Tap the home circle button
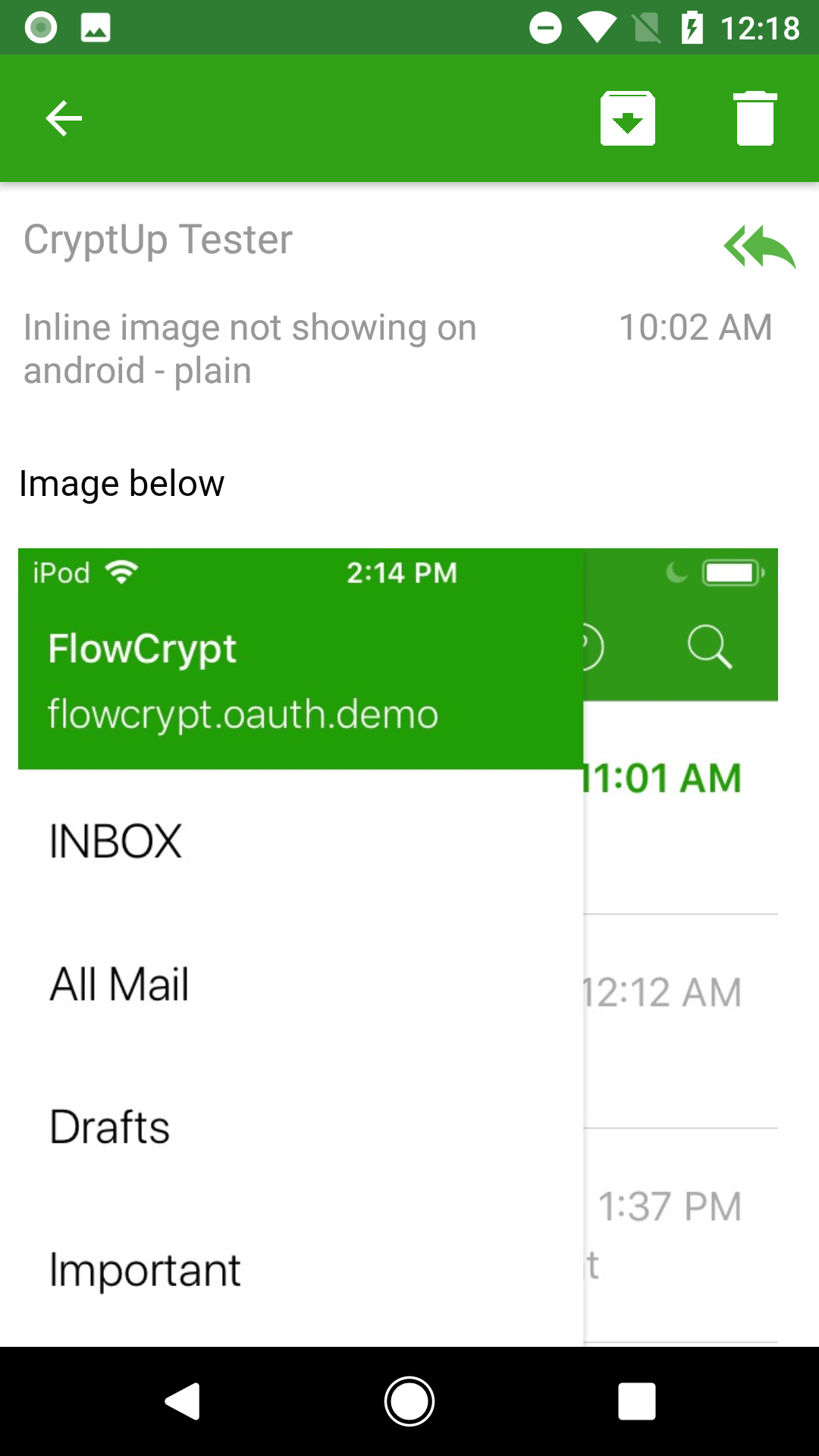Screen dimensions: 819x1456 pyautogui.click(x=409, y=1401)
